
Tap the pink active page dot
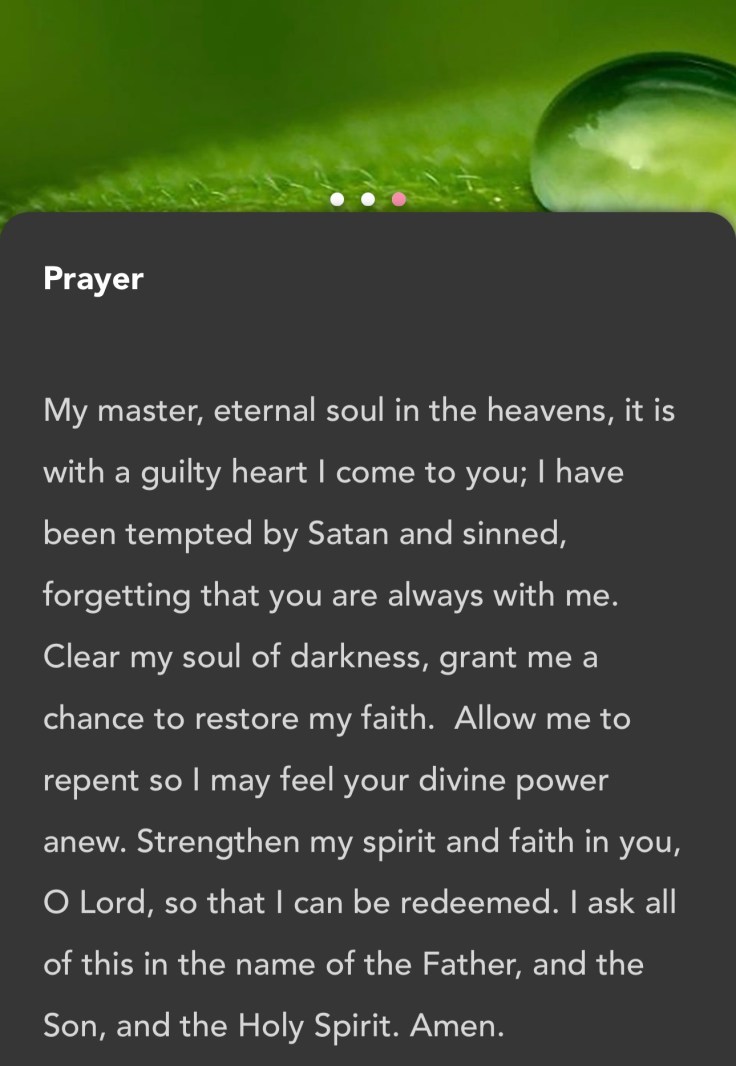click(x=399, y=199)
